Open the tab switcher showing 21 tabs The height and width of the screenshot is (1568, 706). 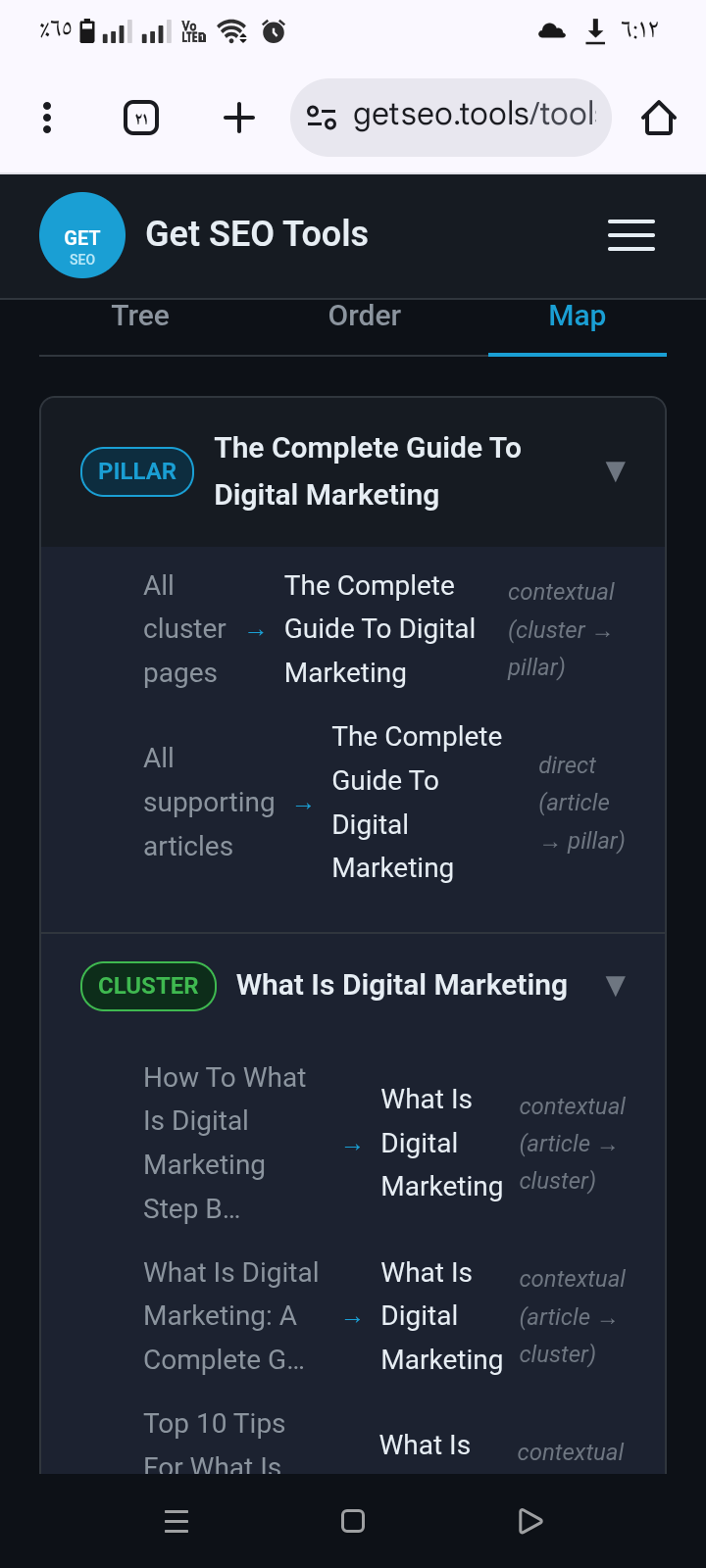tap(140, 117)
